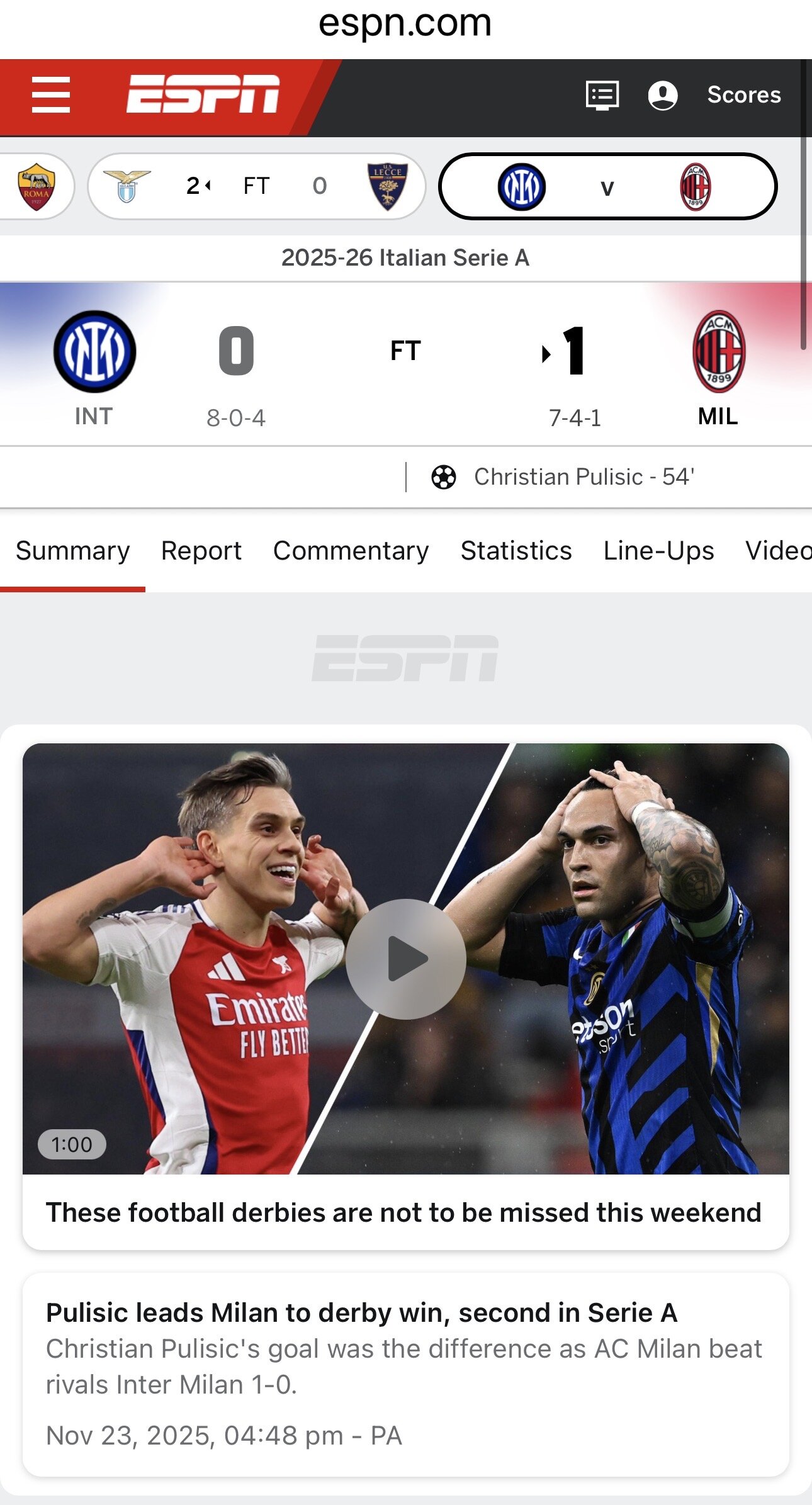The image size is (812, 1505).
Task: Switch to the Video tab
Action: pos(778,551)
